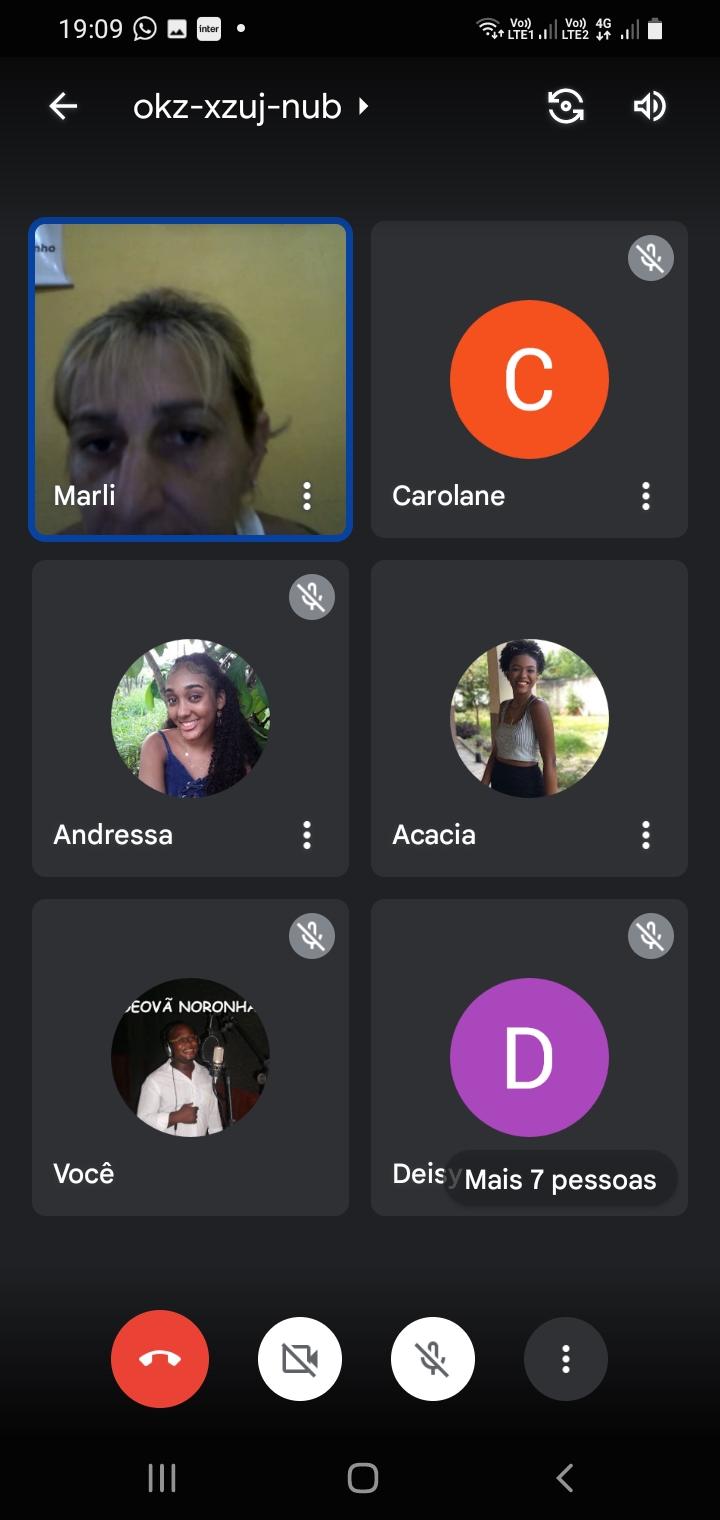Open recent apps from the navigation bar
720x1520 pixels.
click(x=162, y=1477)
